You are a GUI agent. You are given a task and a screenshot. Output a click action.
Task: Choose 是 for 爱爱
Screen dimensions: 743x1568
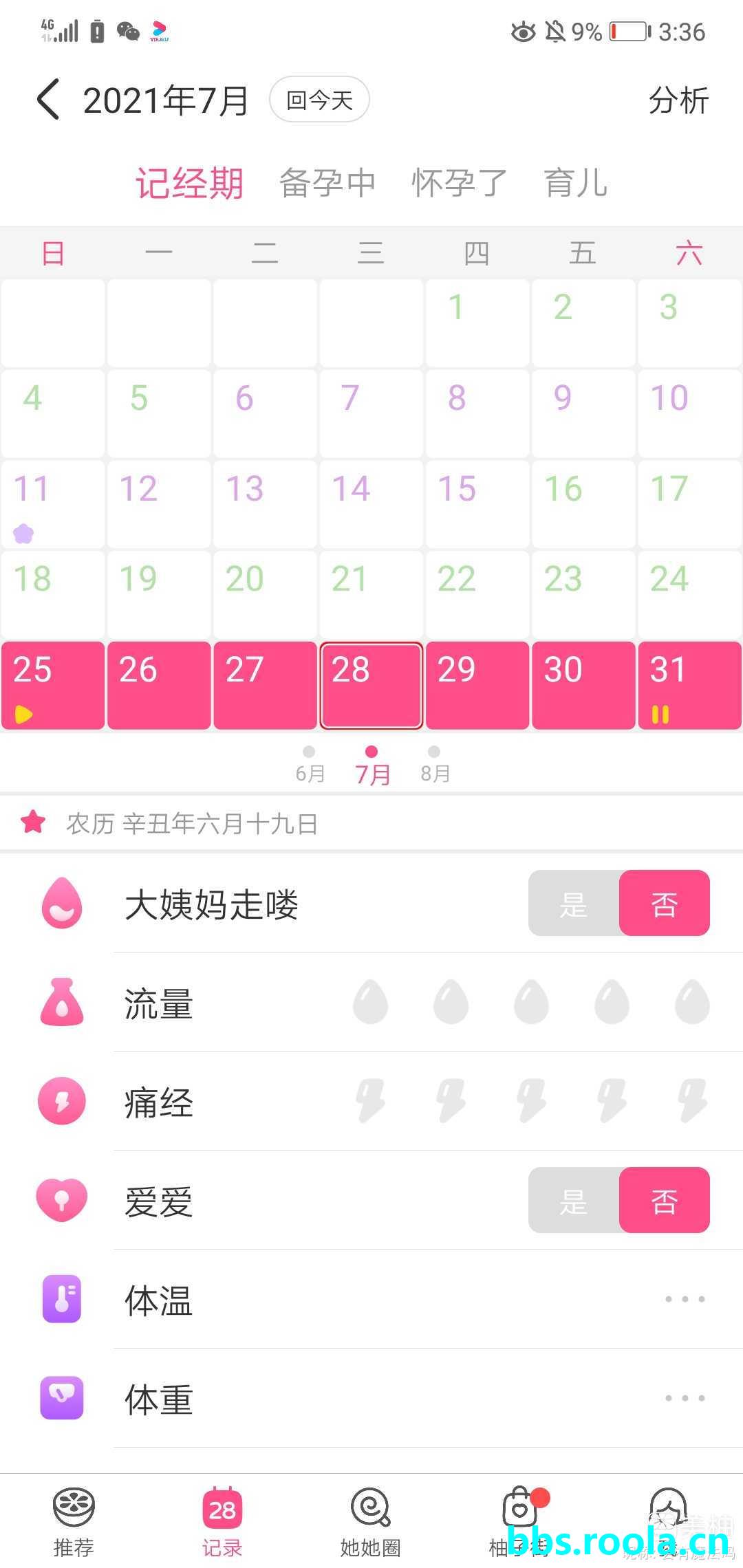pos(573,1201)
